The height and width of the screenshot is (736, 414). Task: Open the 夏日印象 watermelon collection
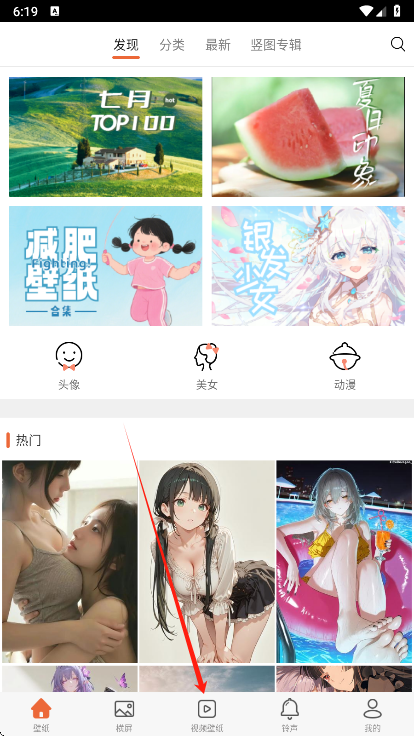(308, 137)
